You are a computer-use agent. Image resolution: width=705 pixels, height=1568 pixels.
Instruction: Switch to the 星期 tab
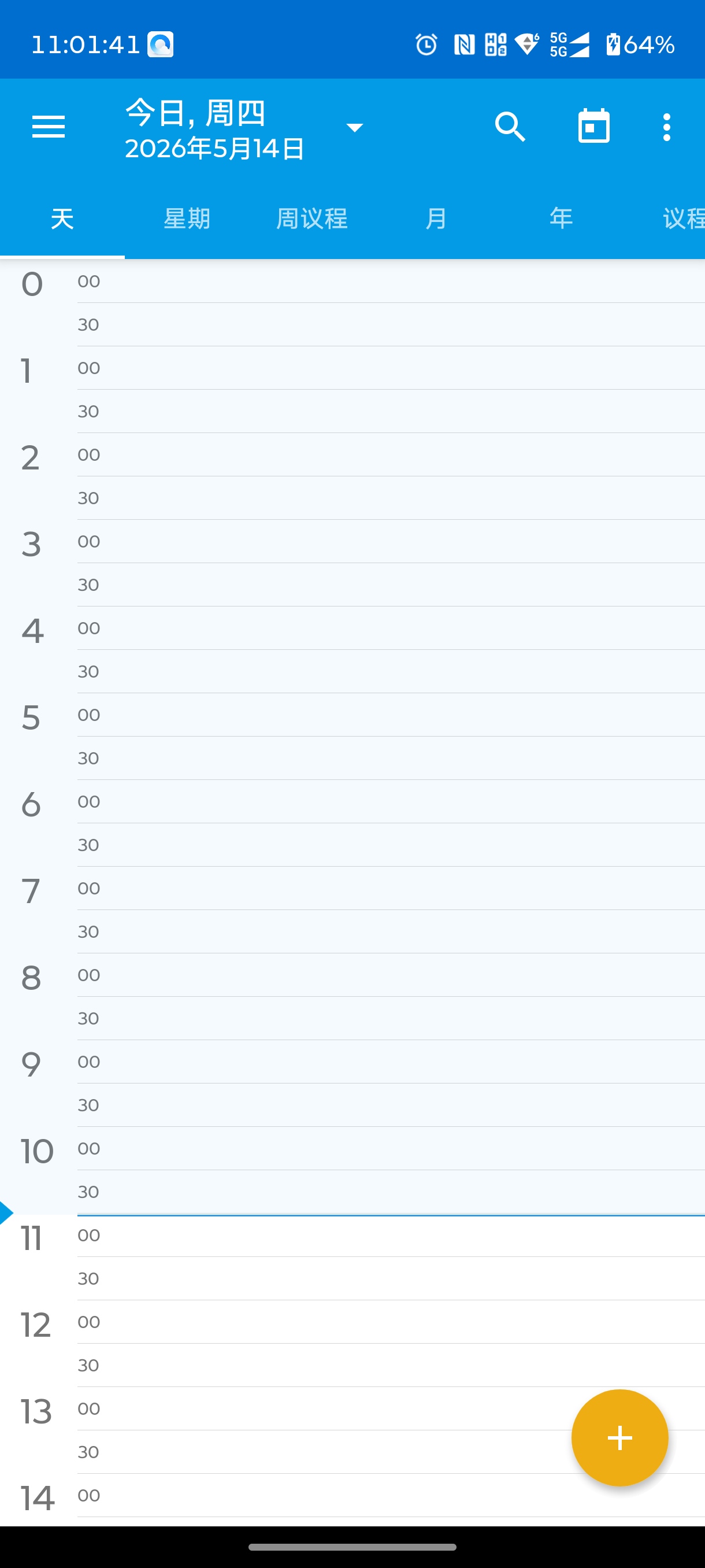(x=187, y=218)
